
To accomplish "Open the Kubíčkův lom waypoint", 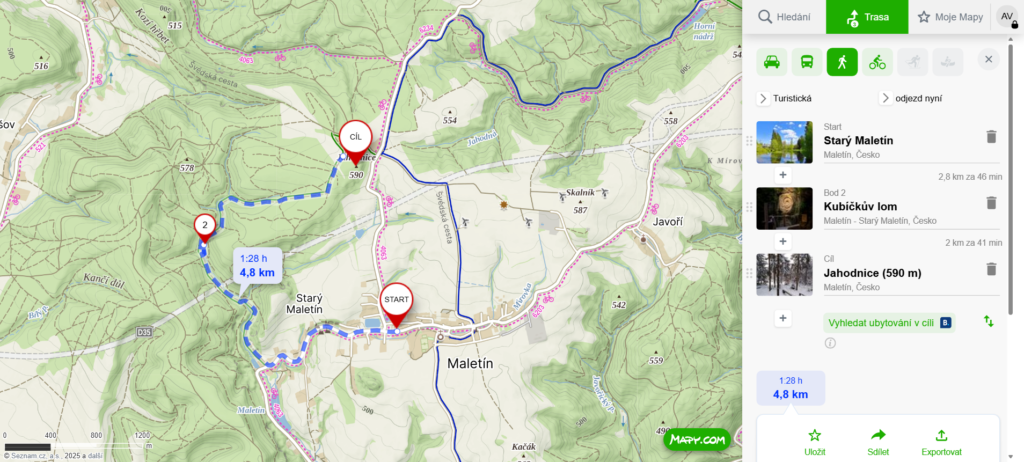I will [860, 206].
